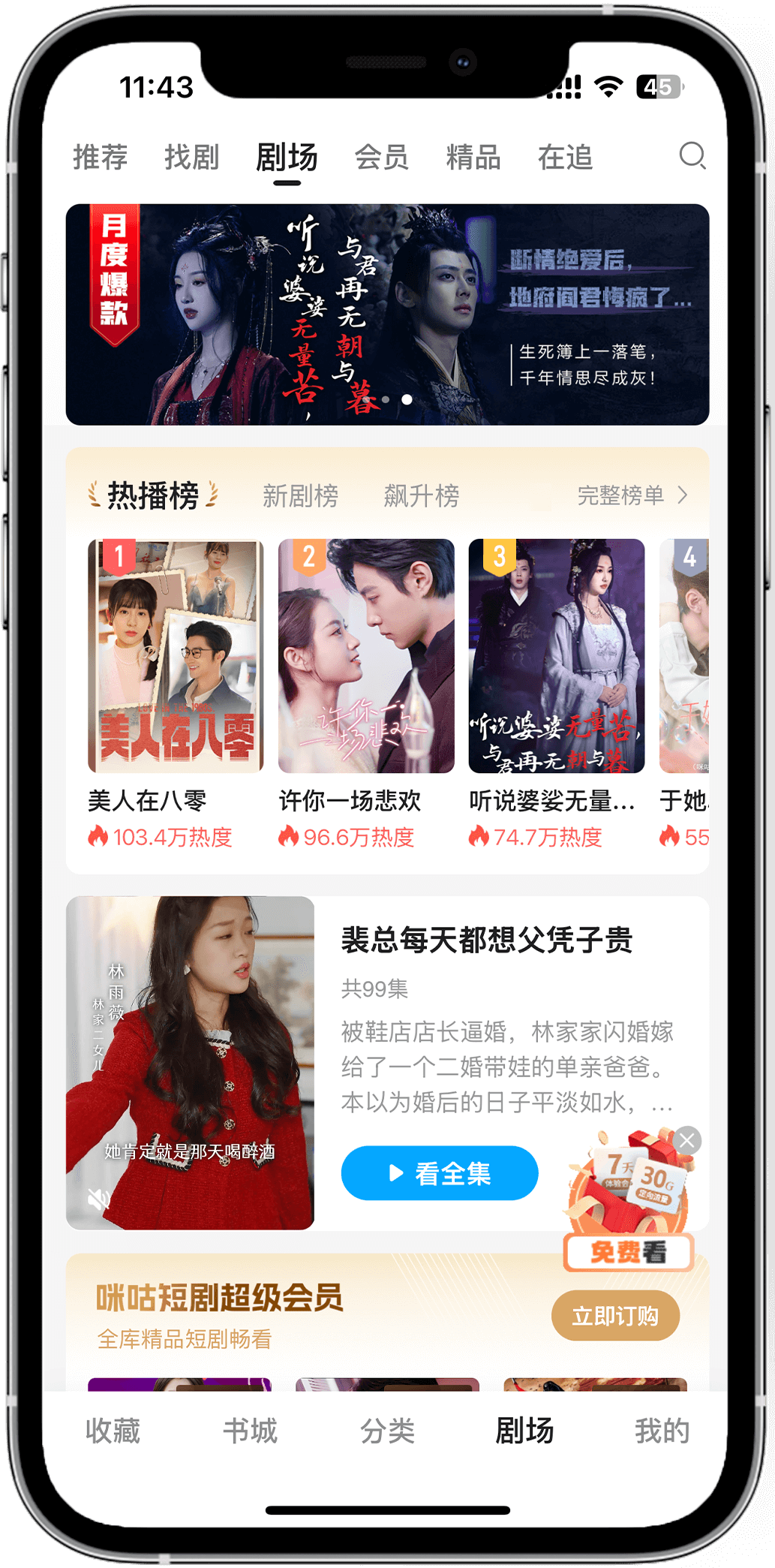Go to the 在追 top tab

(565, 158)
